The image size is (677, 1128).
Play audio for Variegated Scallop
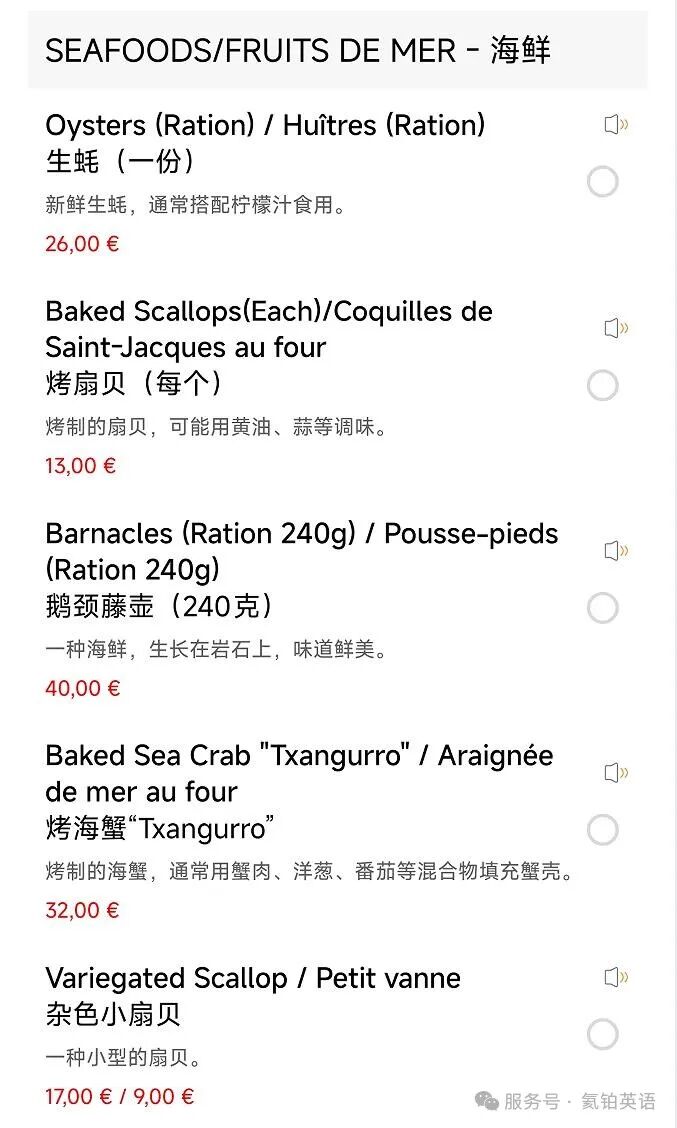coord(615,978)
